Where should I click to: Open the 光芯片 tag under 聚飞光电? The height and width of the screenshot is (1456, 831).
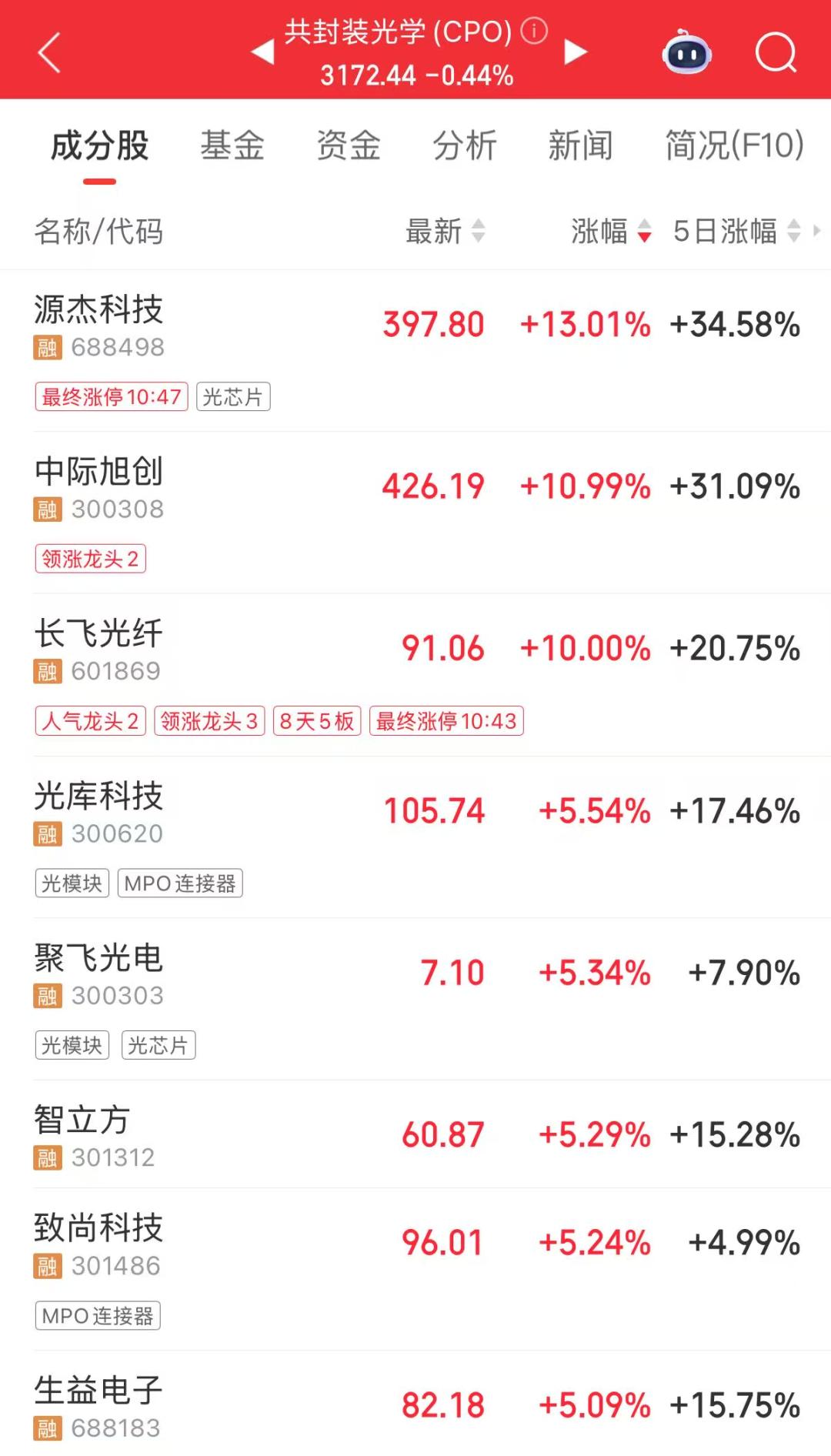(159, 1045)
